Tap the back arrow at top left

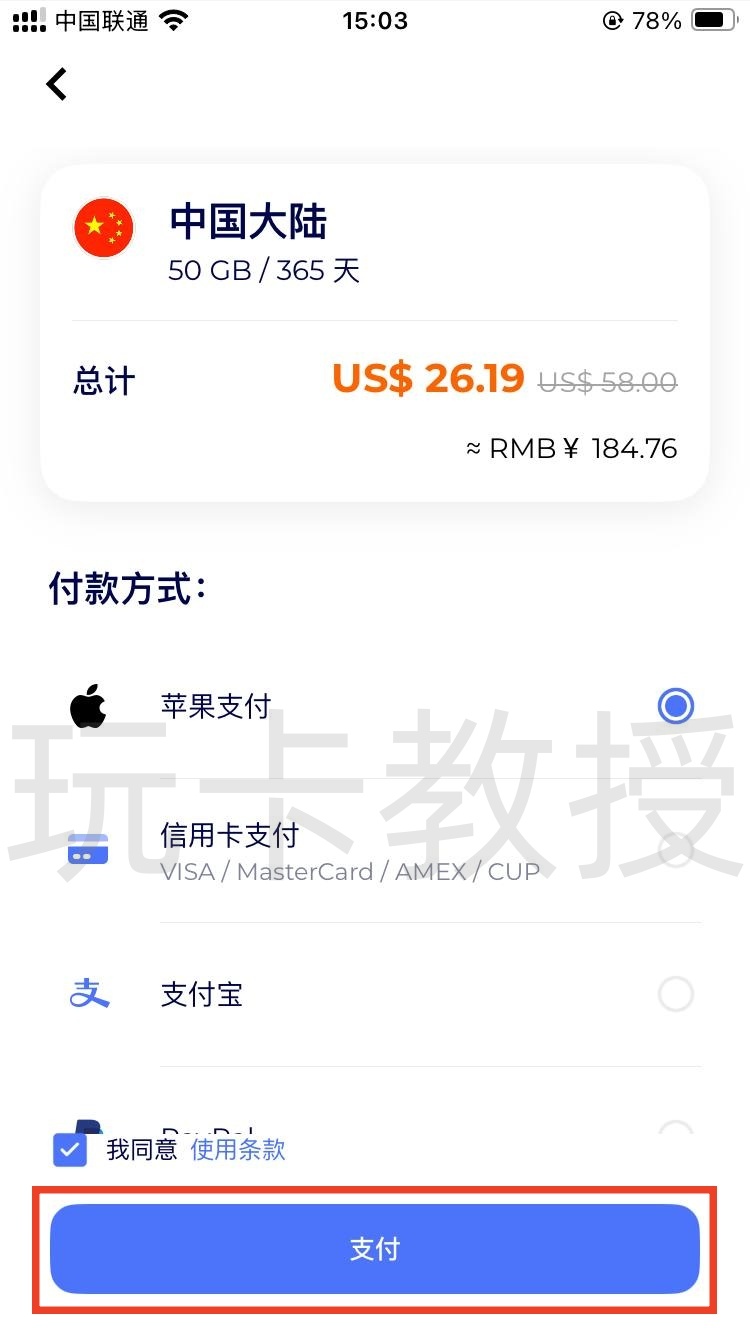(56, 84)
